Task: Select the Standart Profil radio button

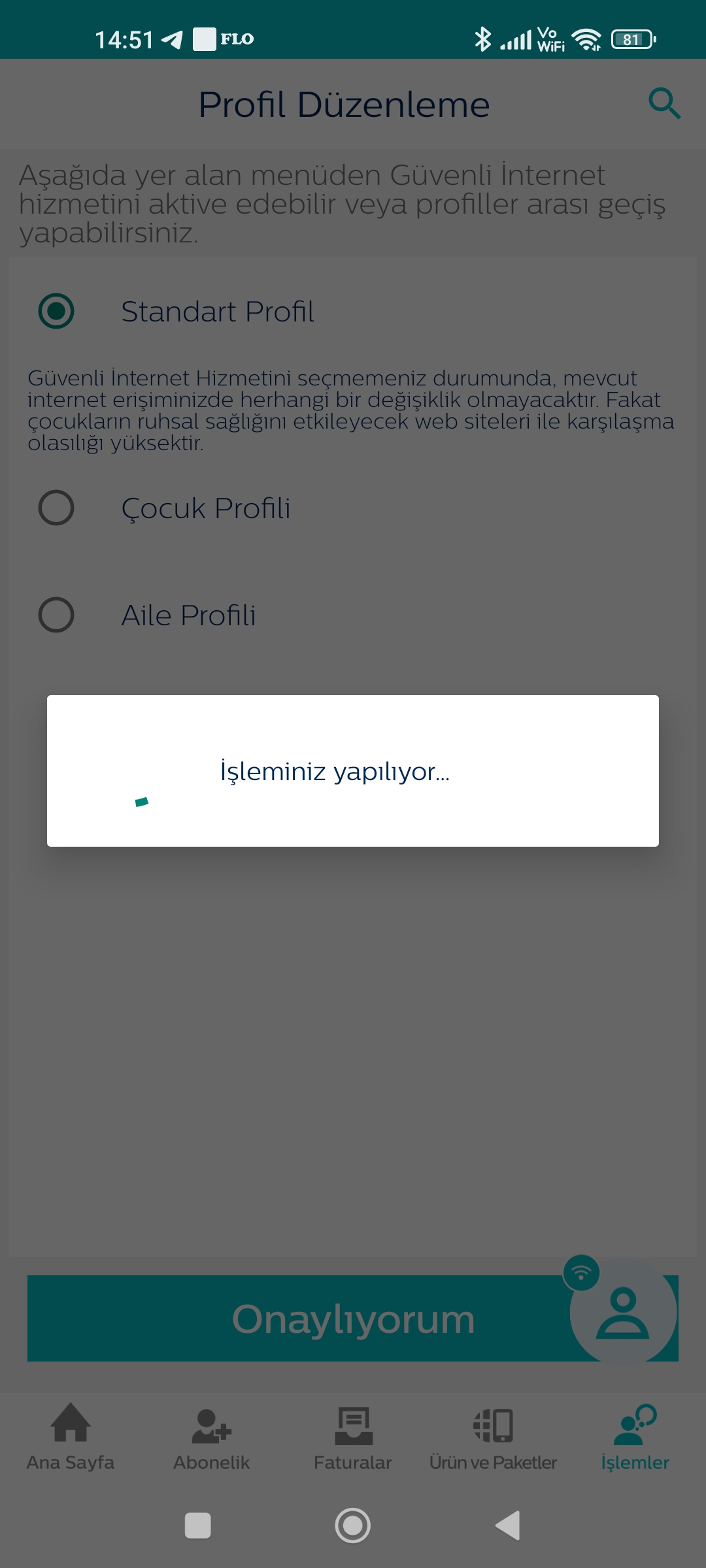Action: 56,311
